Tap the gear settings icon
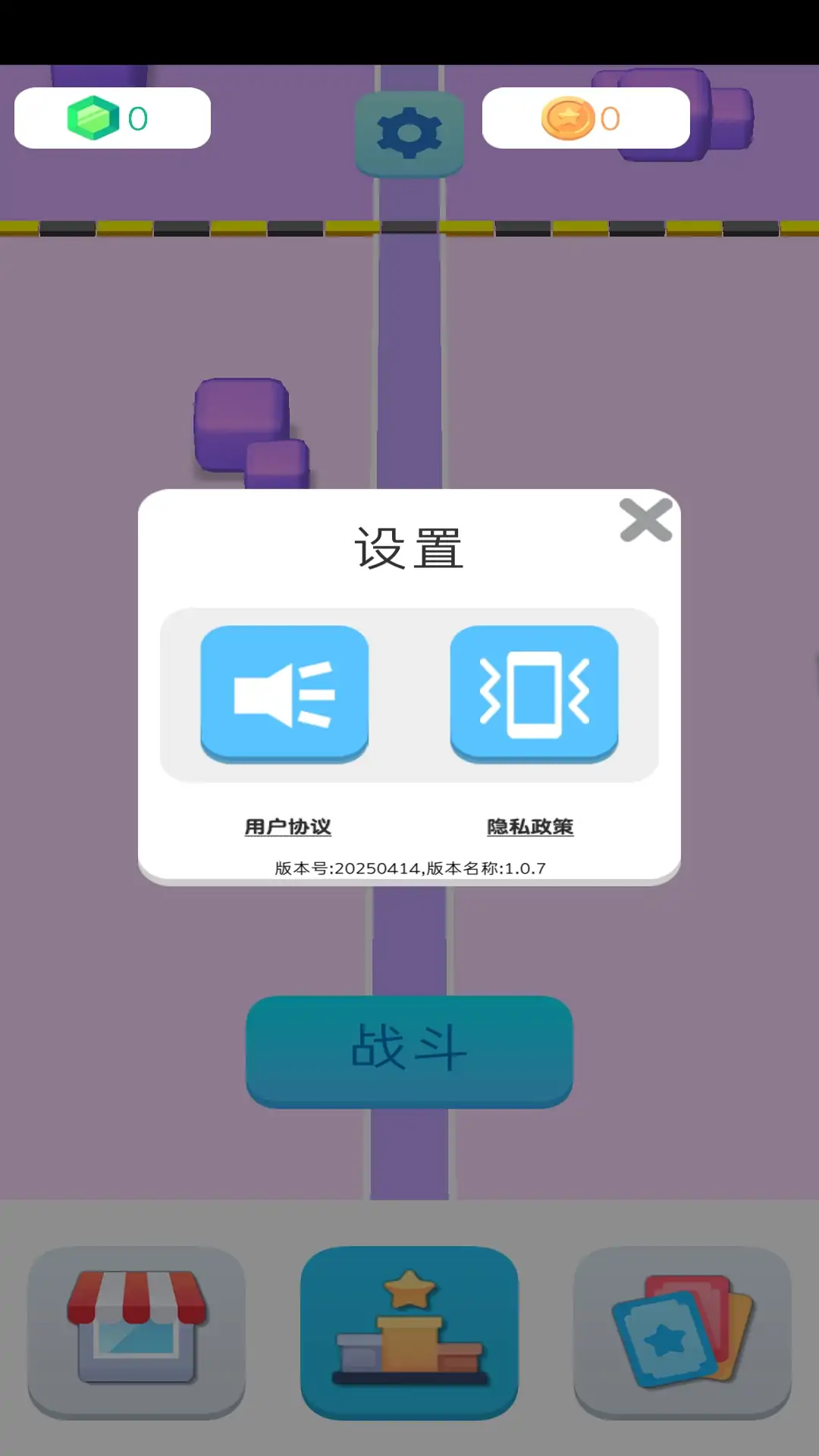 tap(409, 133)
